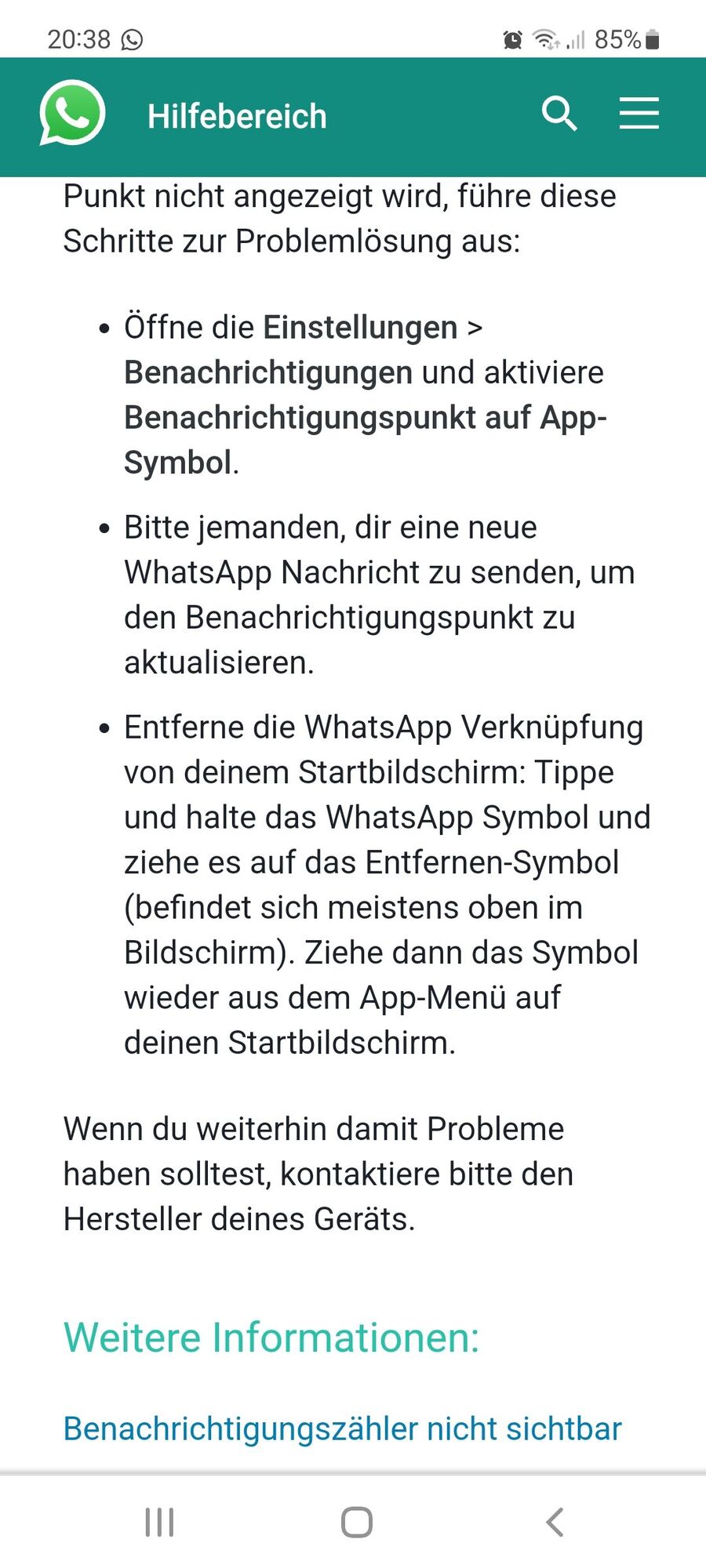Screen dimensions: 706x1568
Task: Tap the WhatsApp logo in header
Action: coord(72,114)
